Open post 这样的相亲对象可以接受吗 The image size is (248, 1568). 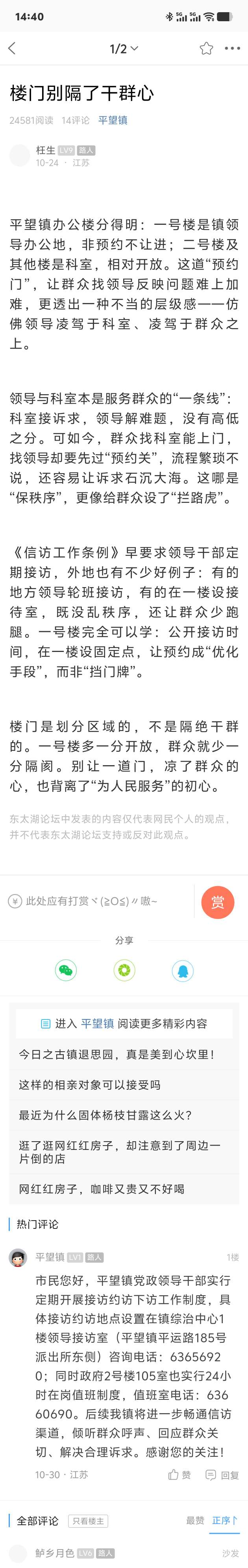90,1085
